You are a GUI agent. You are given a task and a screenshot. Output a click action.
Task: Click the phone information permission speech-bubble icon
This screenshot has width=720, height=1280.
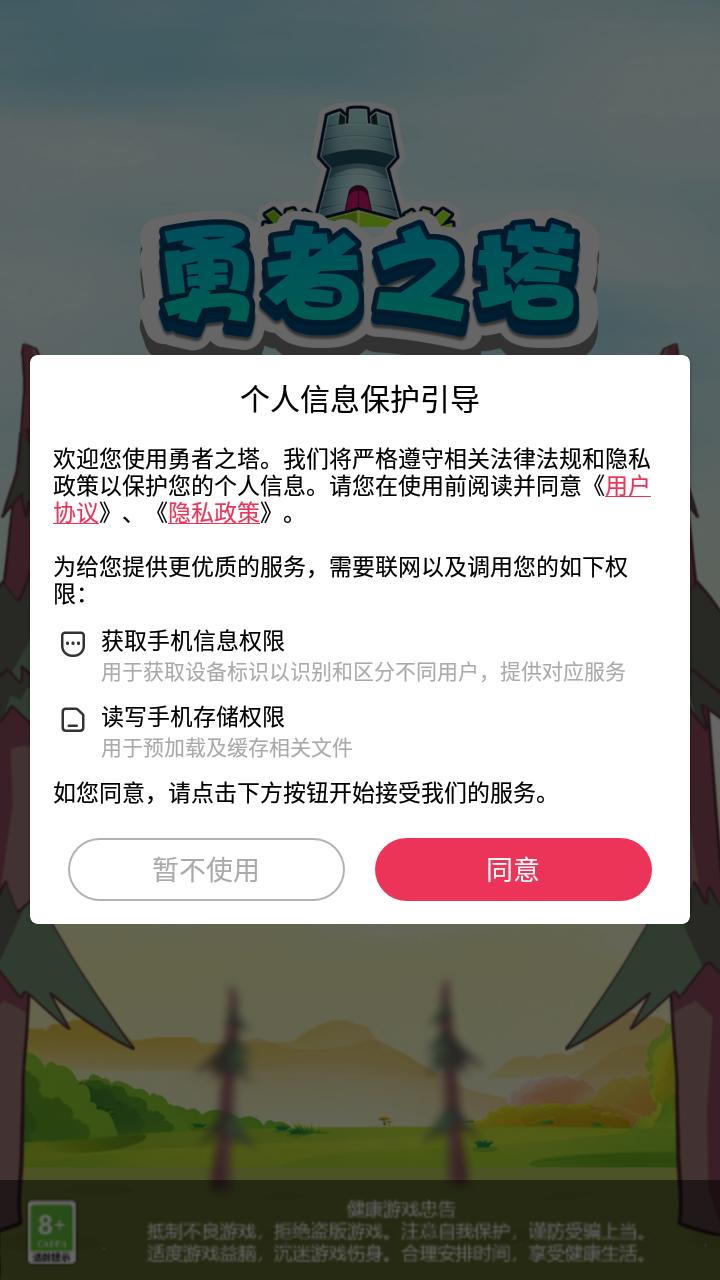71,644
